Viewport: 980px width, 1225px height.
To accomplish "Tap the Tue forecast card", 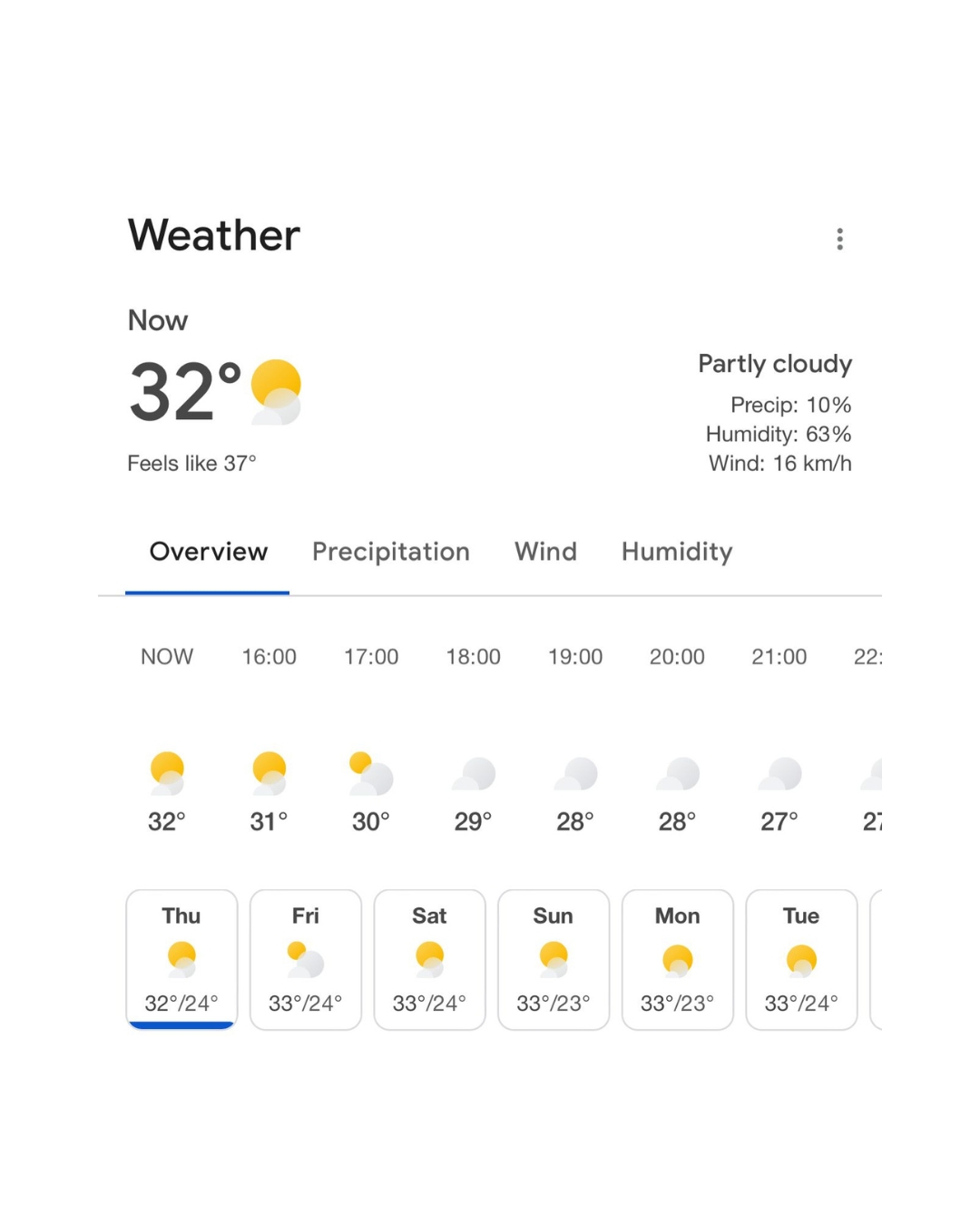I will 801,959.
